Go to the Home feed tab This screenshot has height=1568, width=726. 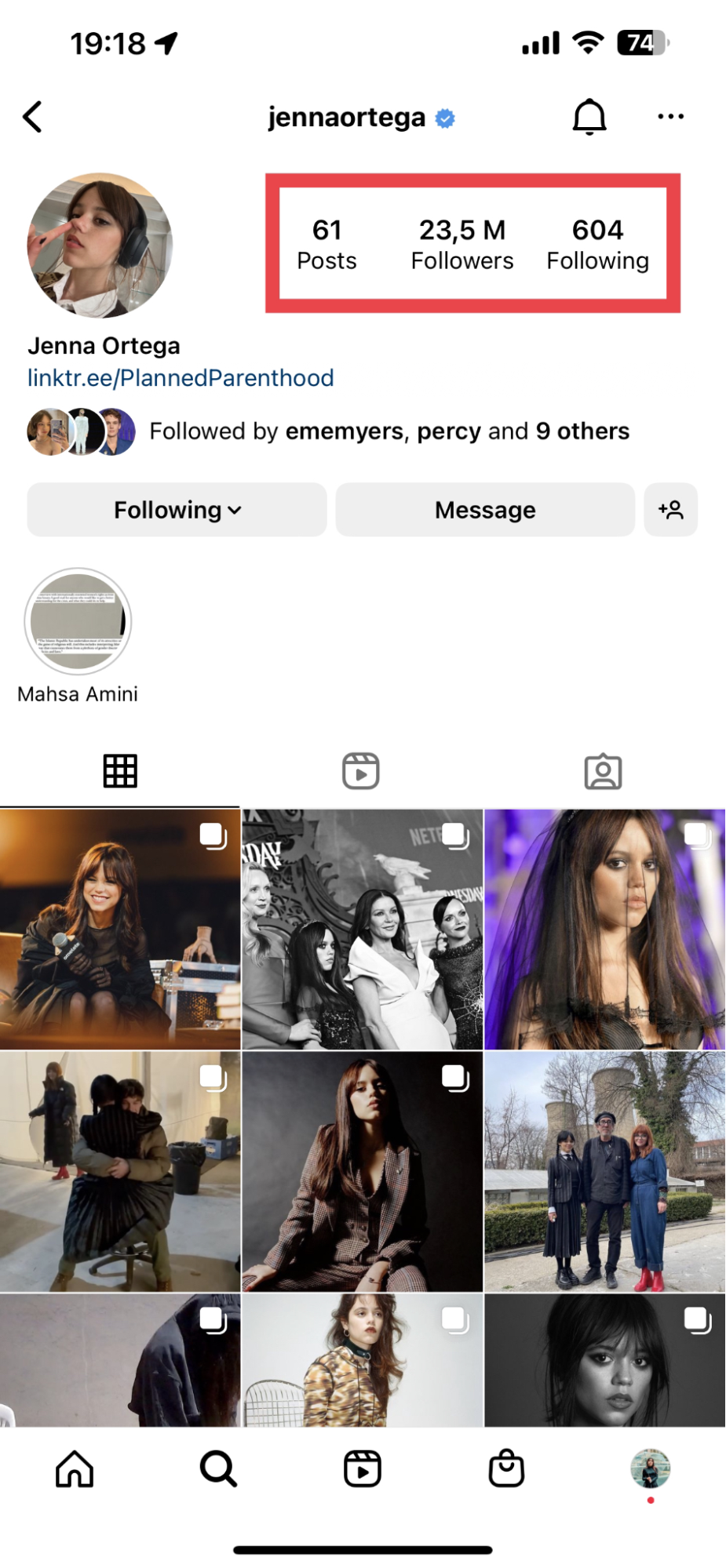75,1468
